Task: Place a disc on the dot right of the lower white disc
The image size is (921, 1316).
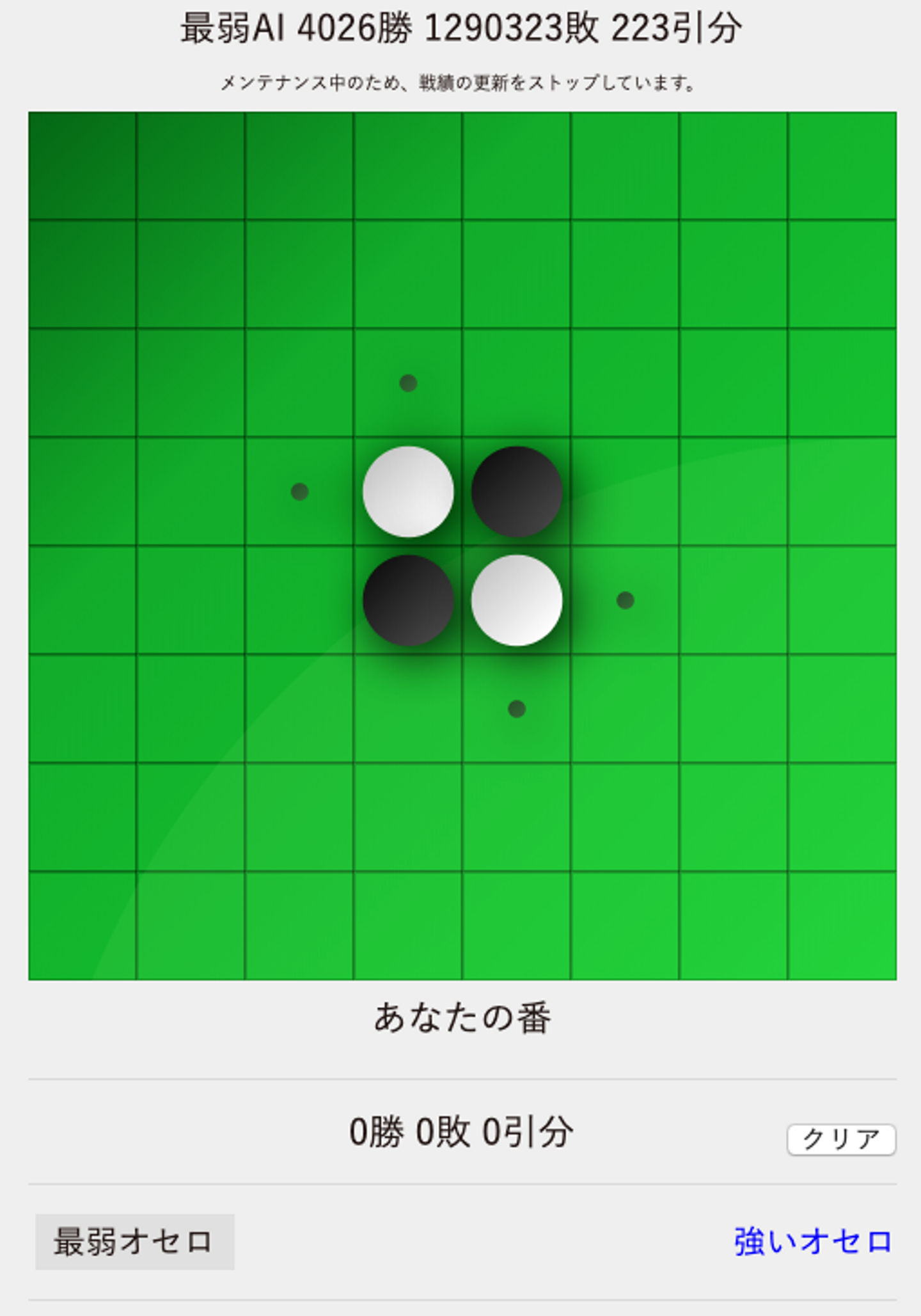Action: point(625,600)
